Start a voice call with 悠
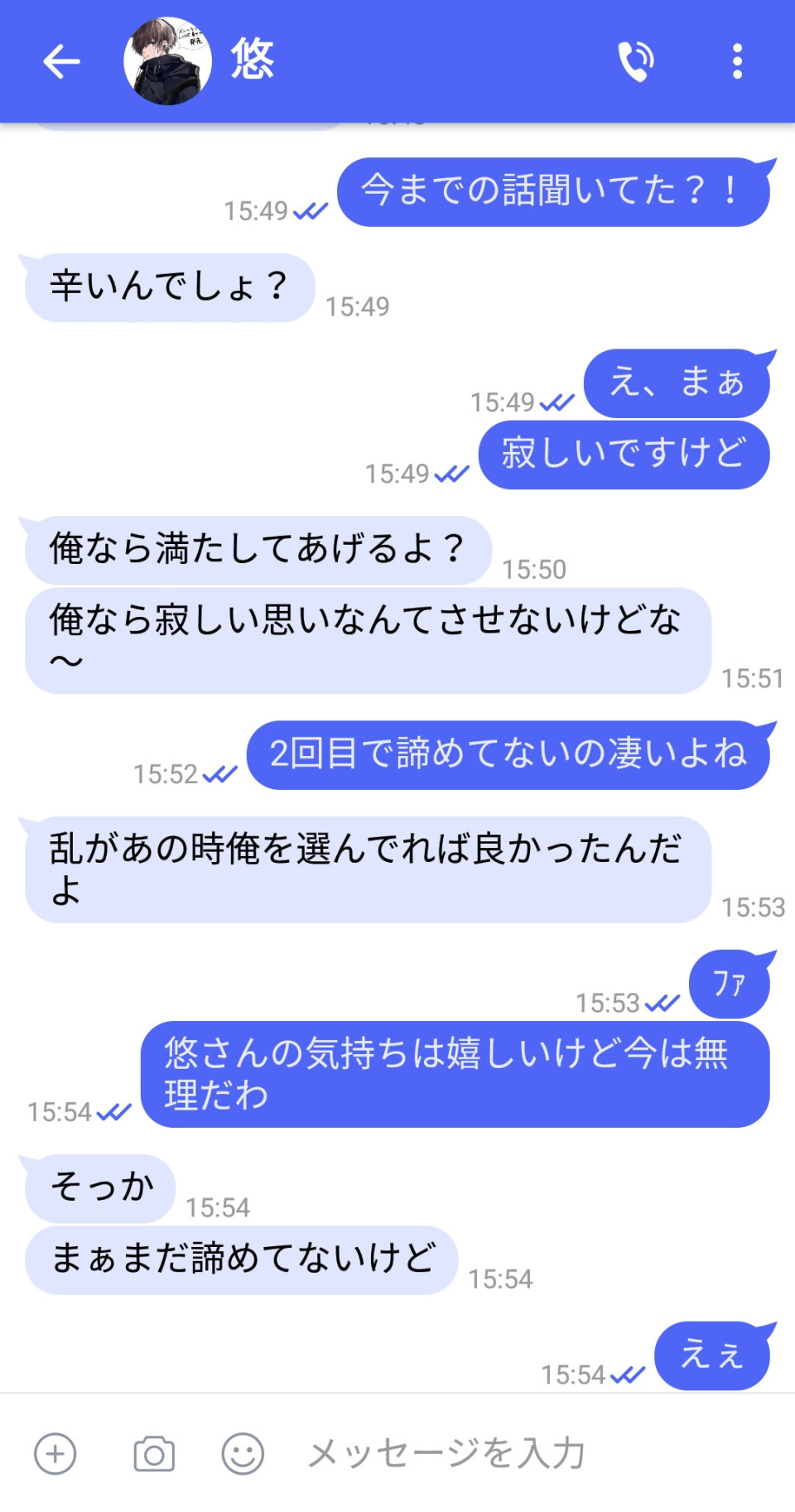The width and height of the screenshot is (795, 1512). 636,61
